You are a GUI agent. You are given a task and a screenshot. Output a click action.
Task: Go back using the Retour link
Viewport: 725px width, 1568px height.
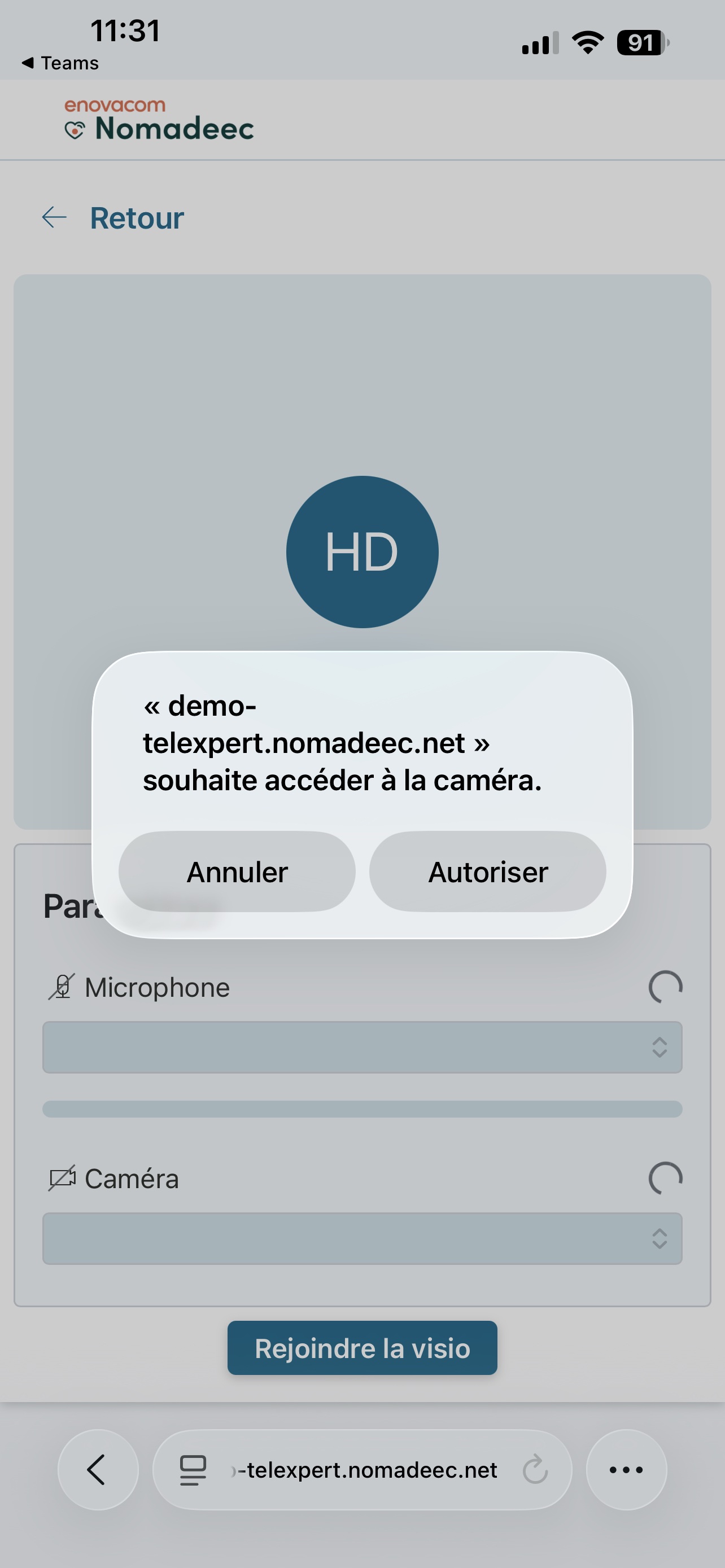[x=112, y=218]
